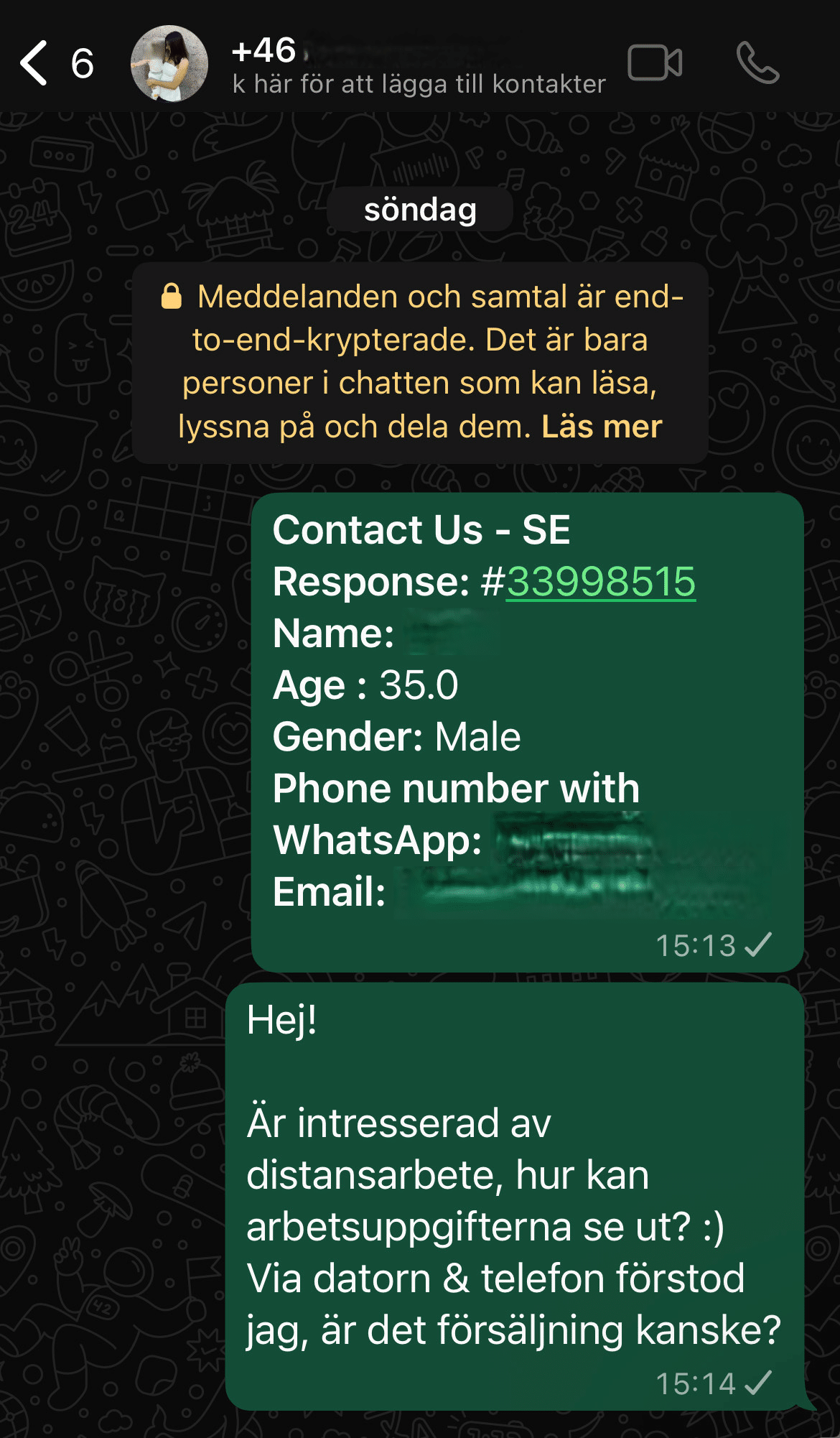Viewport: 840px width, 1438px height.
Task: Open the #33998515 response link
Action: click(x=600, y=581)
